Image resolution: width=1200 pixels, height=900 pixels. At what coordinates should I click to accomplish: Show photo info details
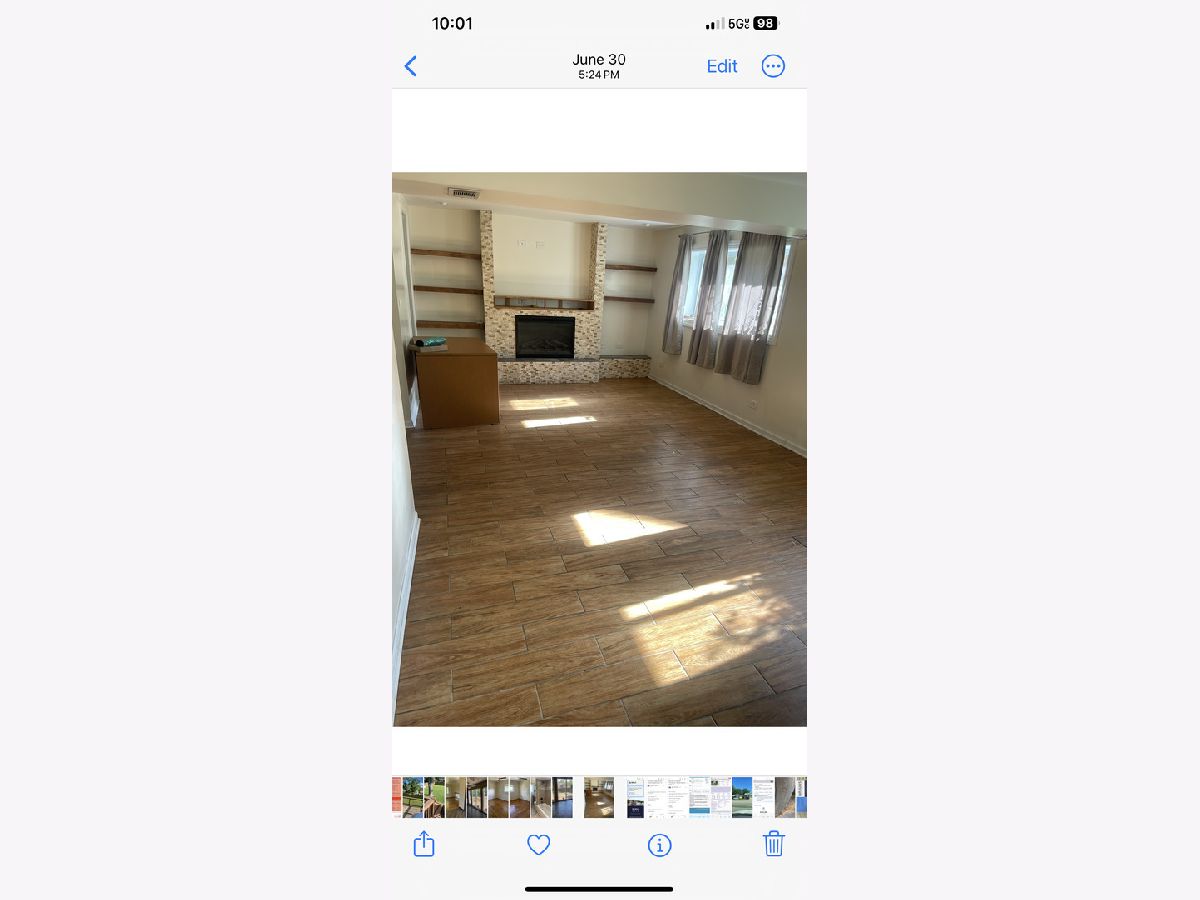point(659,845)
